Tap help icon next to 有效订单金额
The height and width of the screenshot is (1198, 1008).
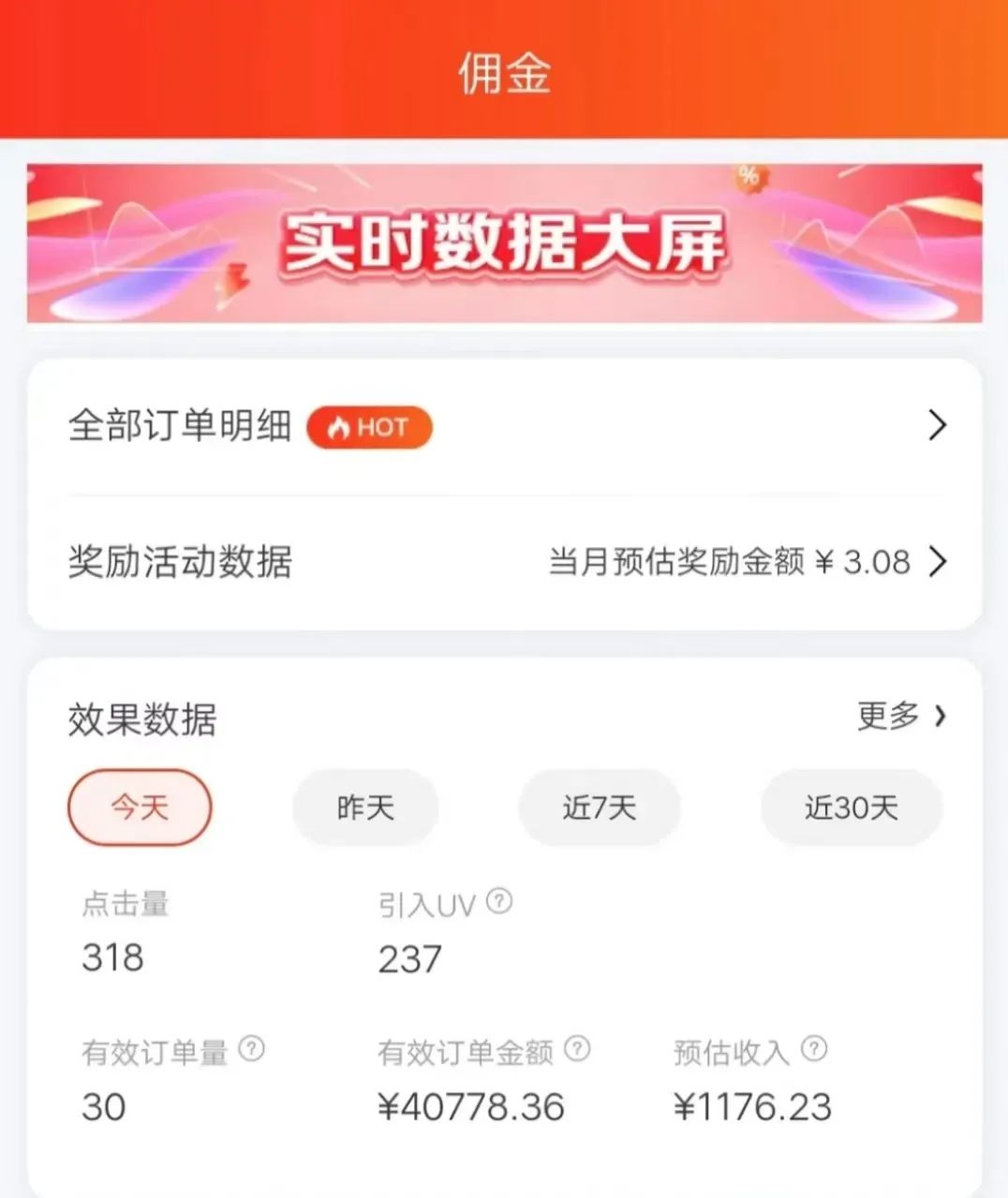(x=577, y=1049)
